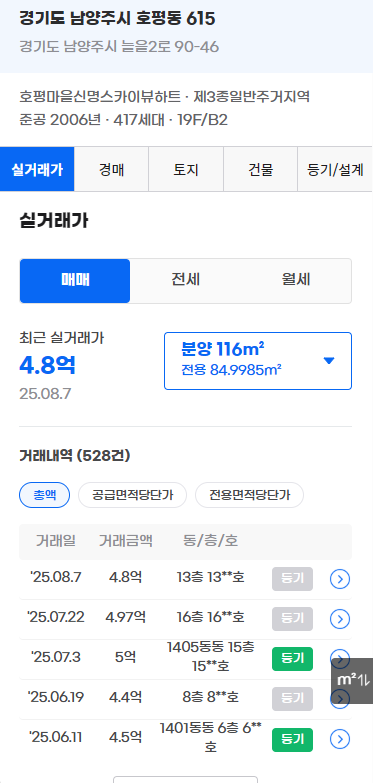Viewport: 373px width, 783px height.
Task: Toggle the floating m² unit converter
Action: pos(353,681)
